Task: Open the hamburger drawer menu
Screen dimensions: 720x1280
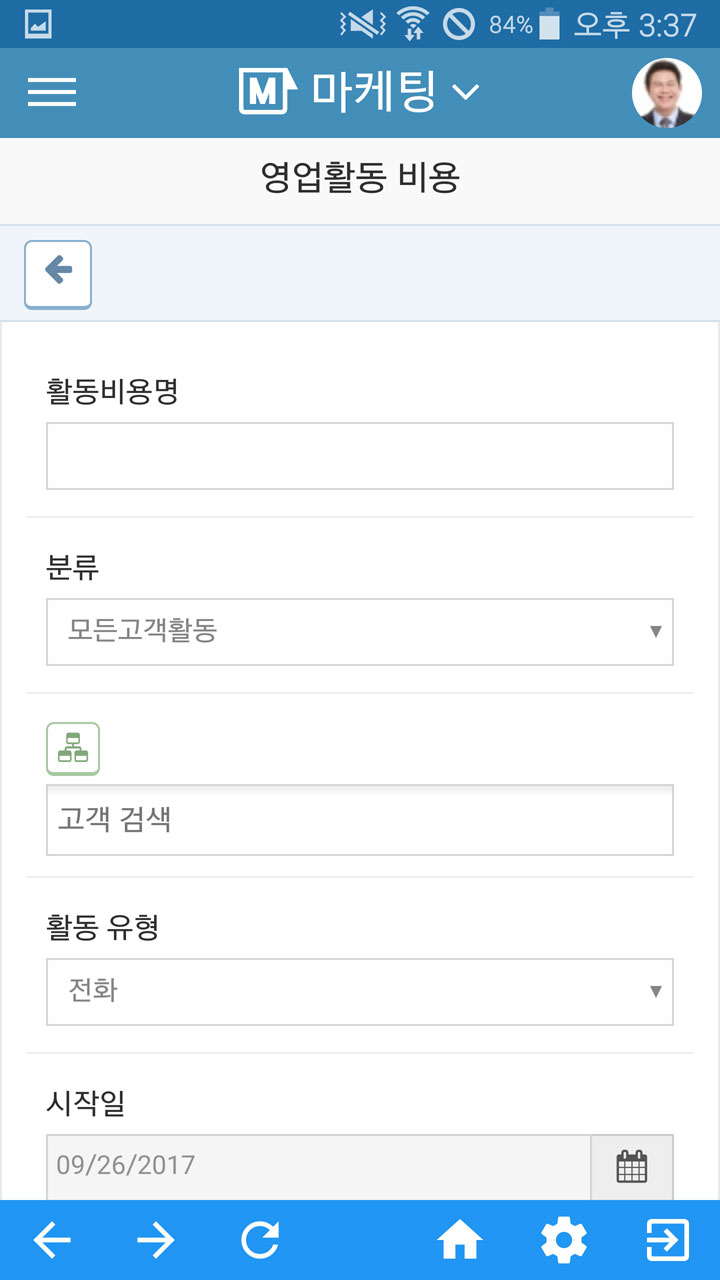Action: pos(52,92)
